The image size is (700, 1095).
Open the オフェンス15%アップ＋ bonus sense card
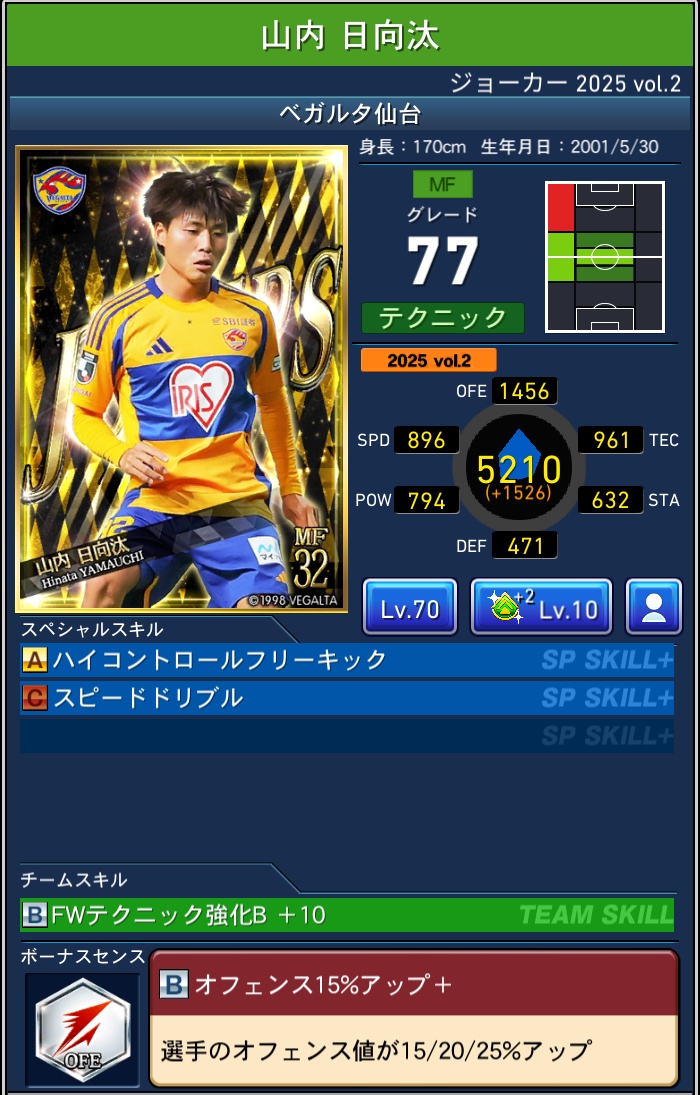coord(413,1018)
